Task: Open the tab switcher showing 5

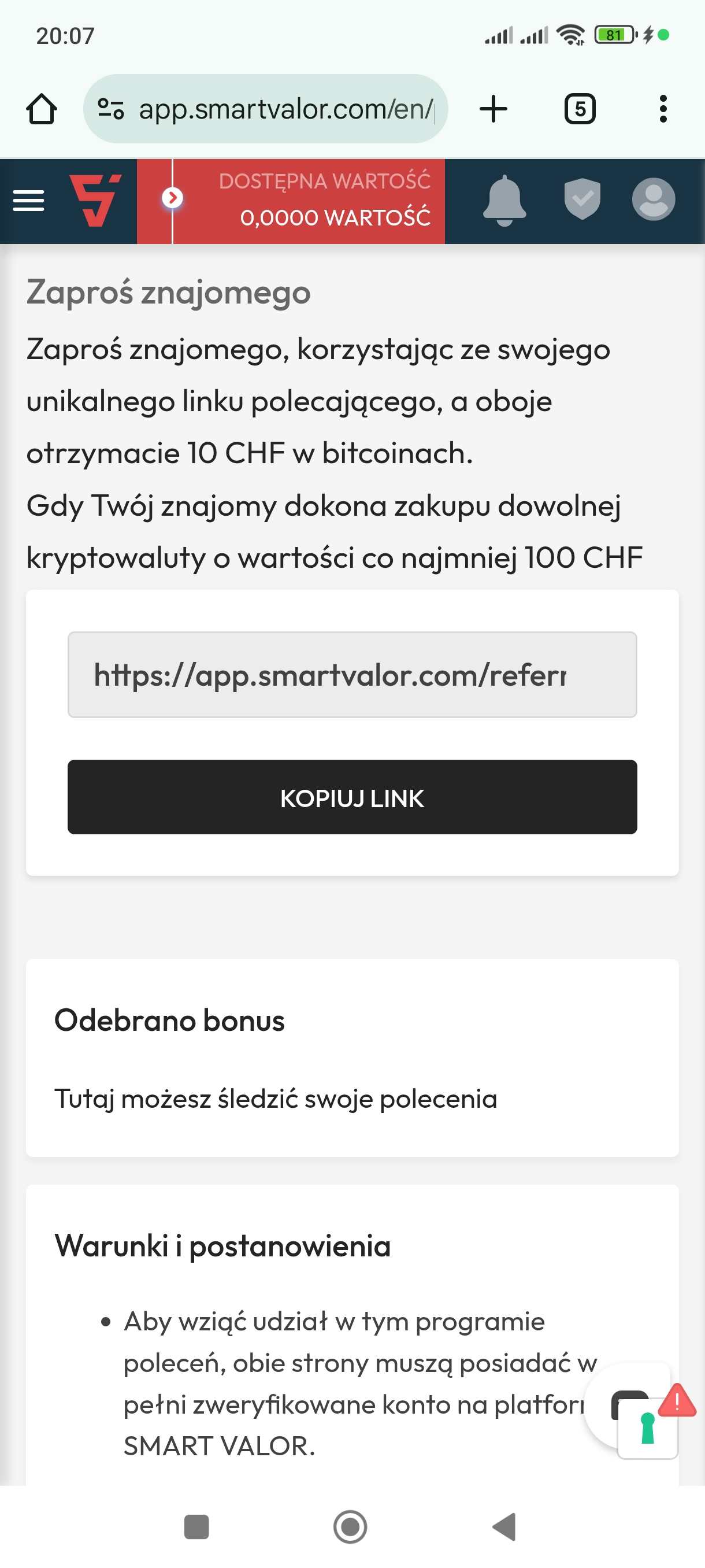Action: click(x=580, y=109)
